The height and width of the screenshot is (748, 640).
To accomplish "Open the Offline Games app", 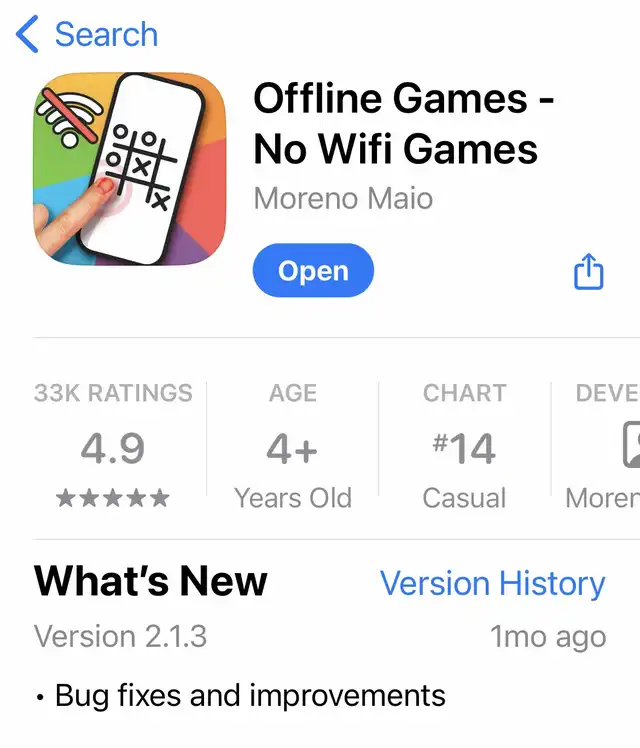I will click(313, 271).
